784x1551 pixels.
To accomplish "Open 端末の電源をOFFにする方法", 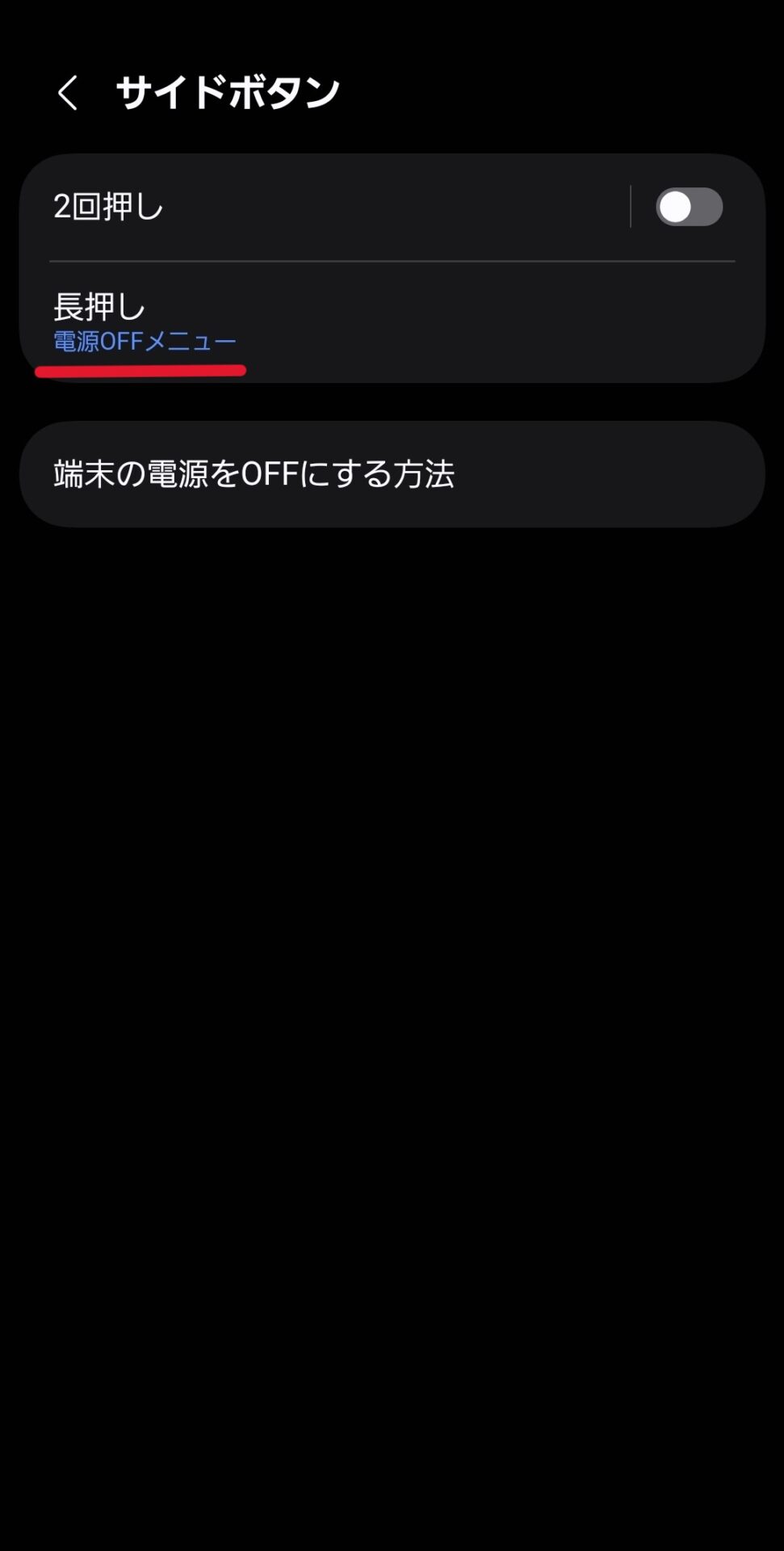I will point(392,474).
